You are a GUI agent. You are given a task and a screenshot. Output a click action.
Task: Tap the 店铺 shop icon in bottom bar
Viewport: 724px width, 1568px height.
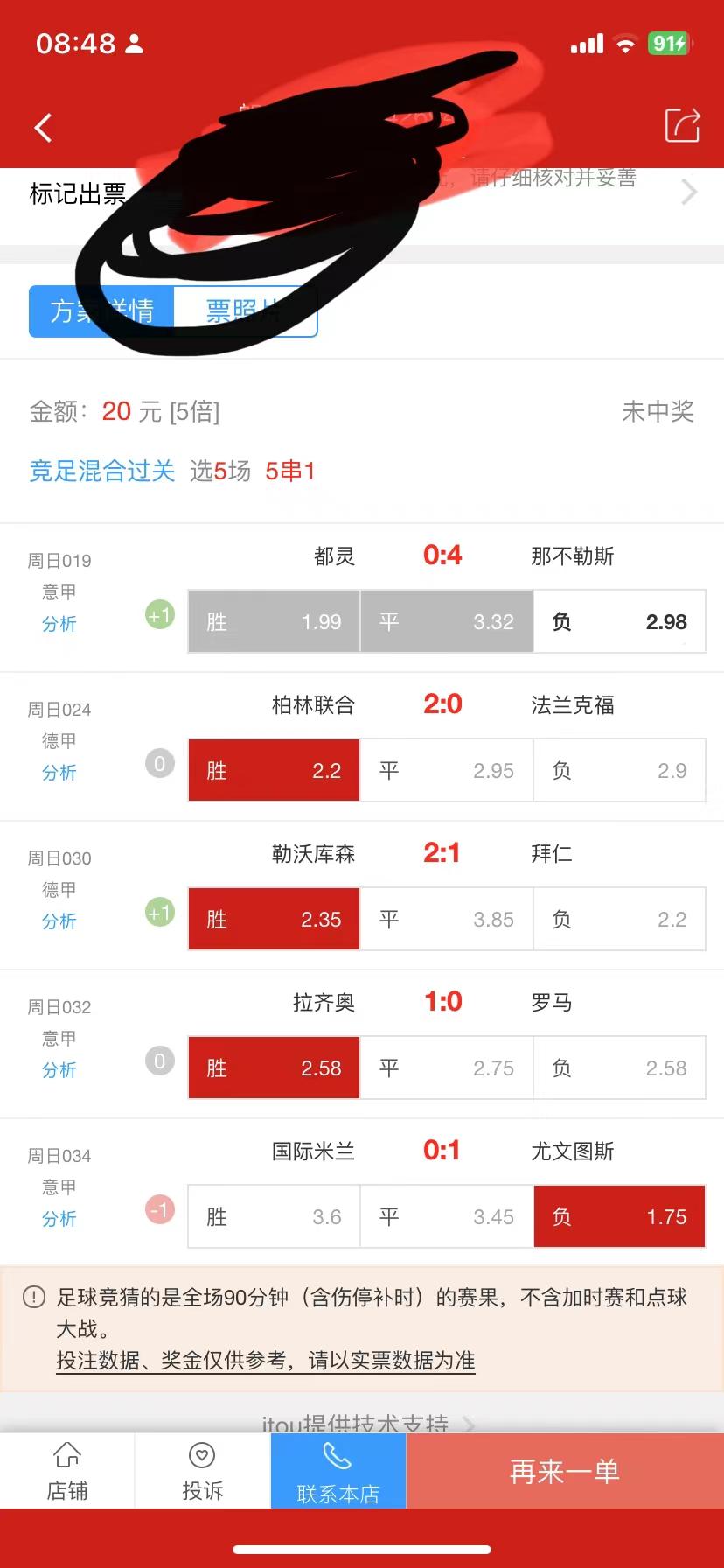(67, 1470)
